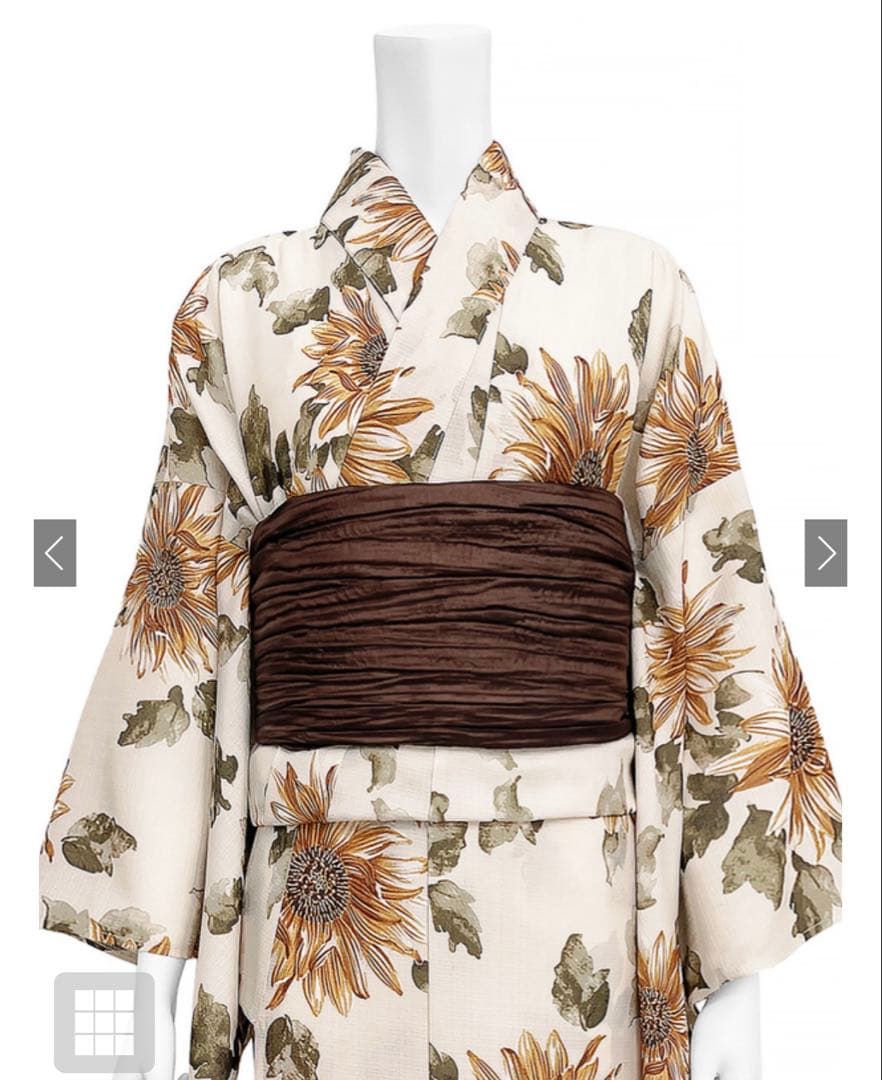
Task: Go to the previous product image
Action: [x=55, y=553]
